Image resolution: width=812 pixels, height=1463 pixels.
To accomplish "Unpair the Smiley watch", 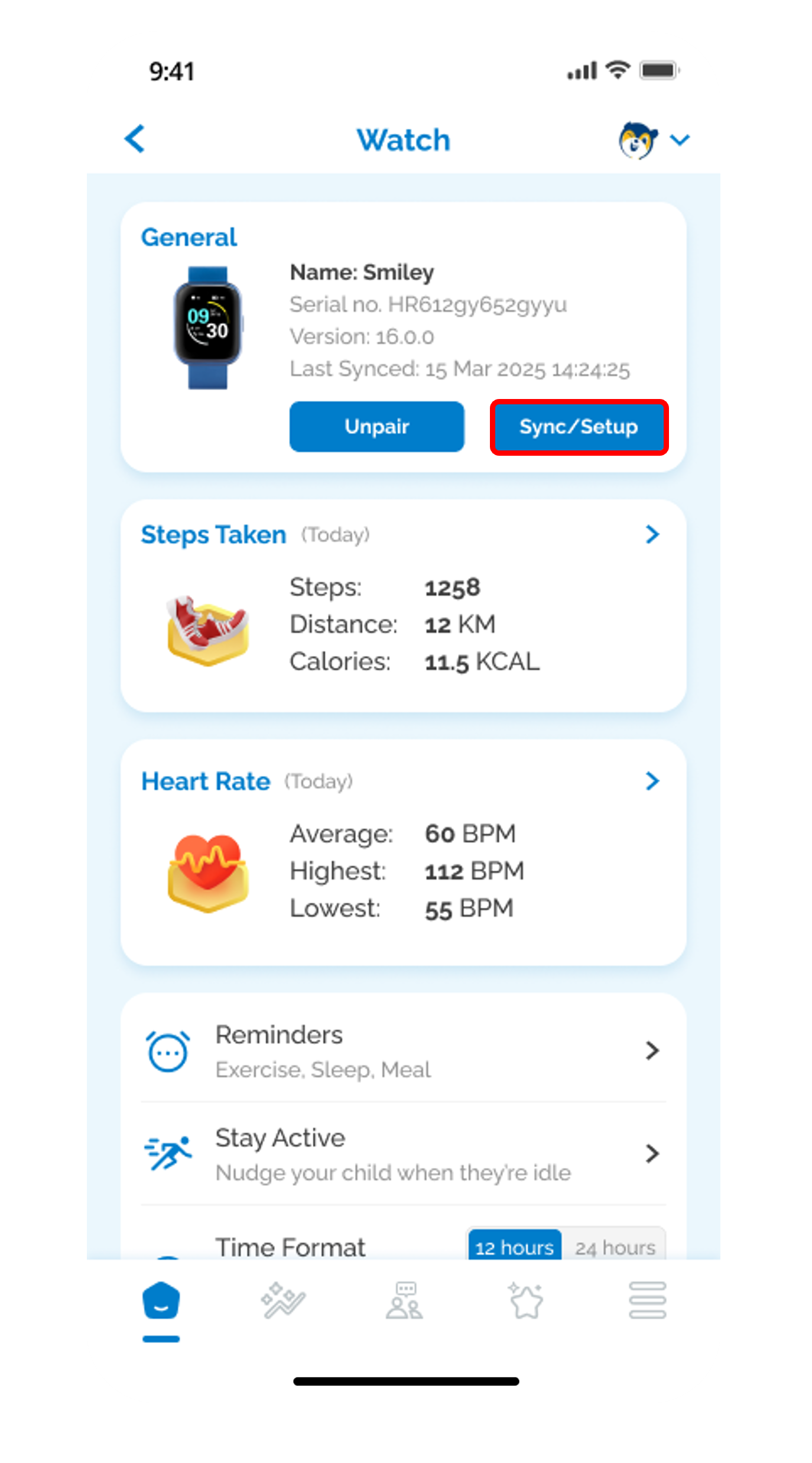I will click(376, 427).
